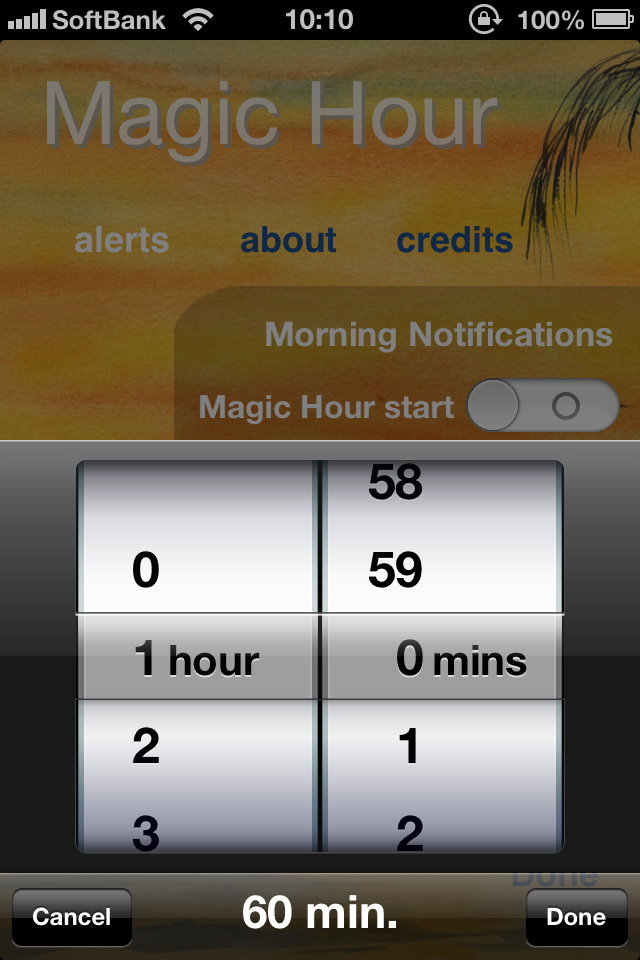This screenshot has height=960, width=640.
Task: Switch to the alerts tab
Action: coord(122,241)
